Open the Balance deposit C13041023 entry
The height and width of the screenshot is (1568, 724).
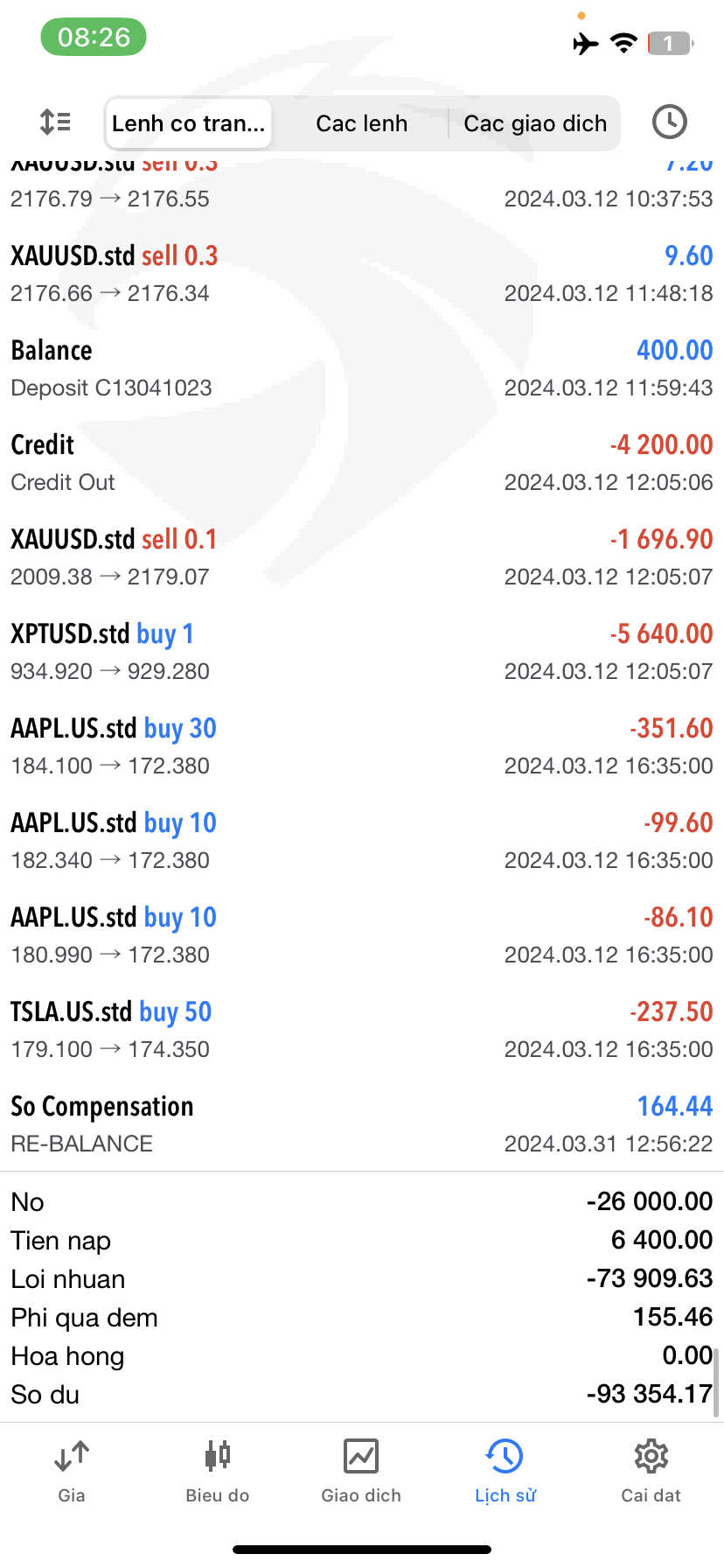coord(362,367)
